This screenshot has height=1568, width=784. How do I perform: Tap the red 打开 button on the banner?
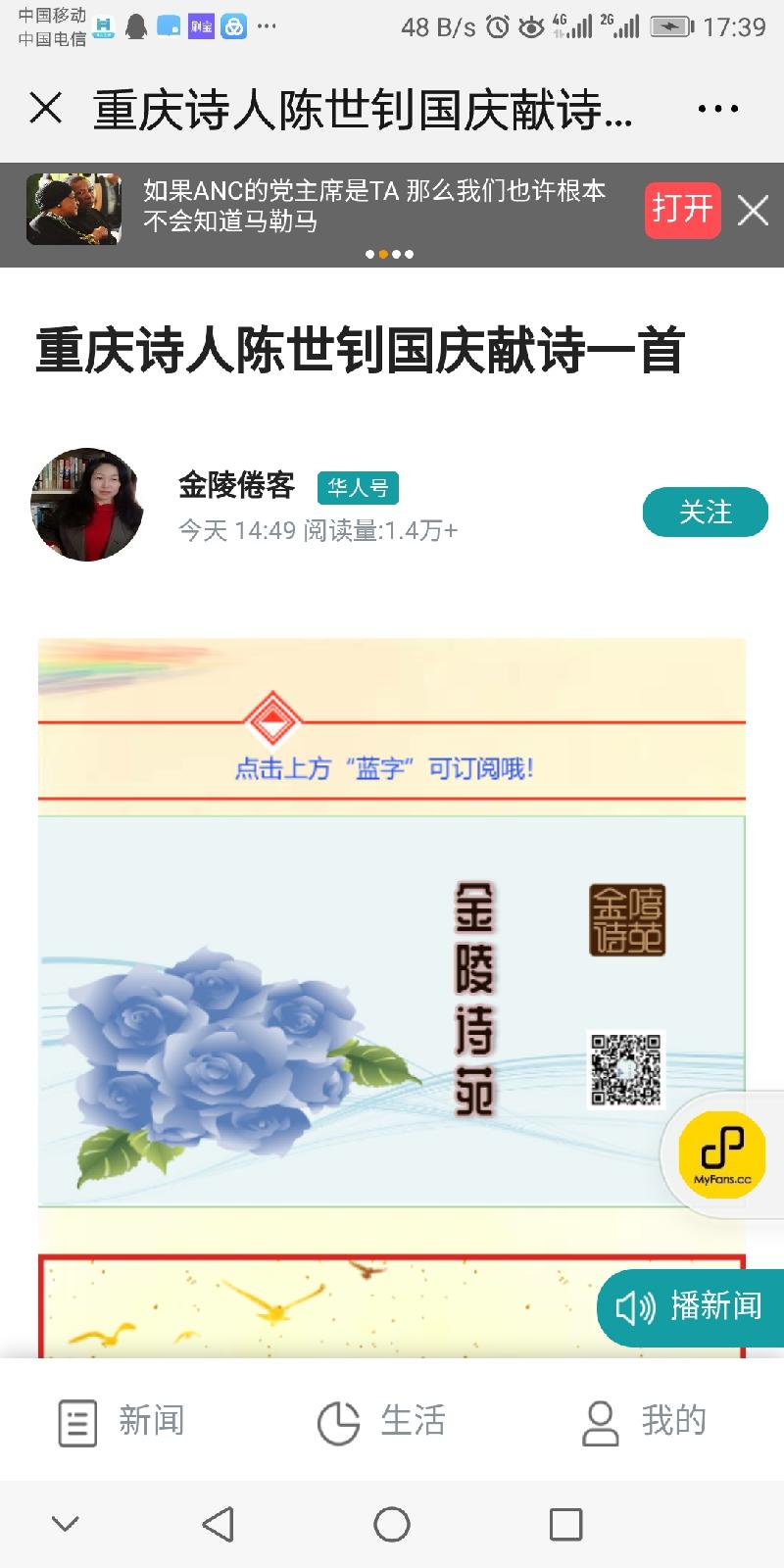[682, 209]
